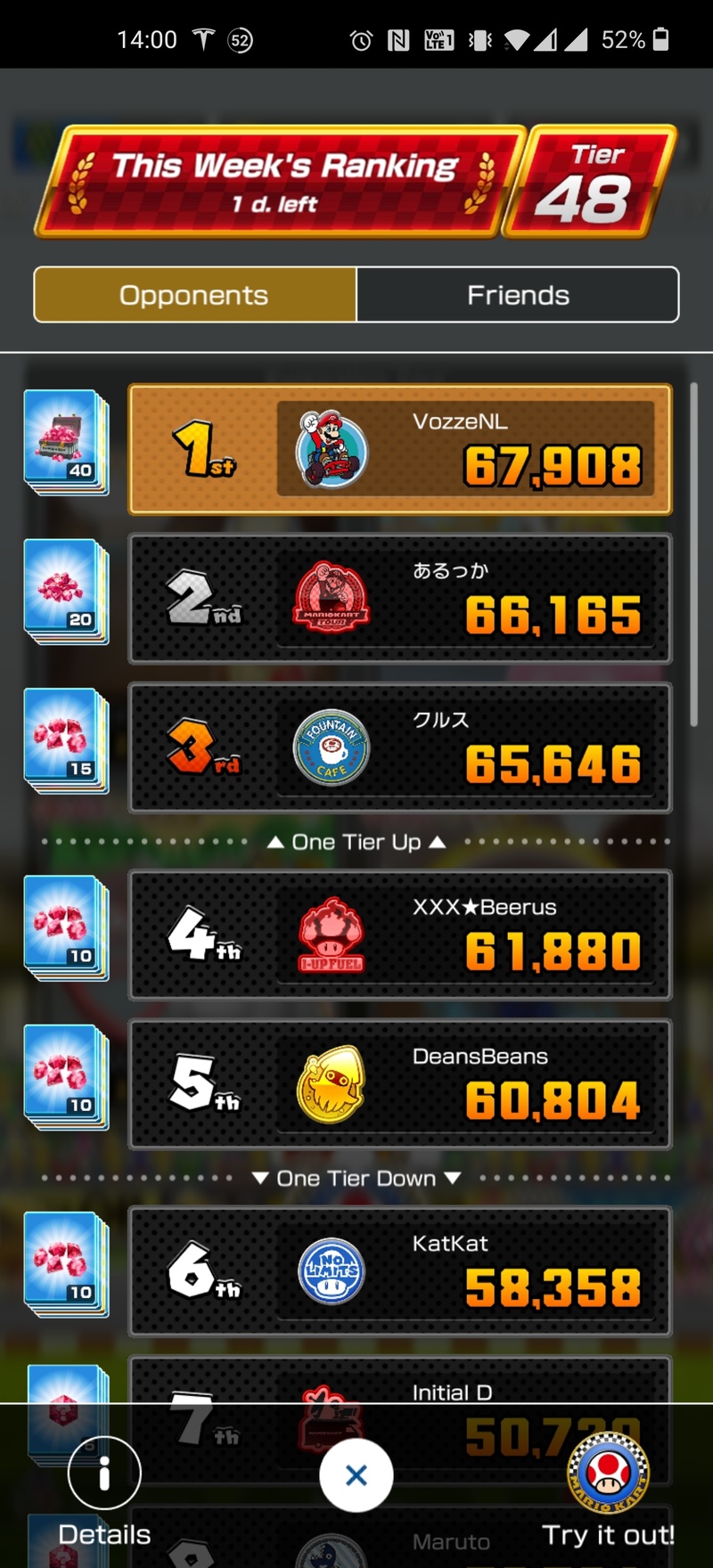Image resolution: width=713 pixels, height=1568 pixels.
Task: Close the ranking screen
Action: point(356,1476)
